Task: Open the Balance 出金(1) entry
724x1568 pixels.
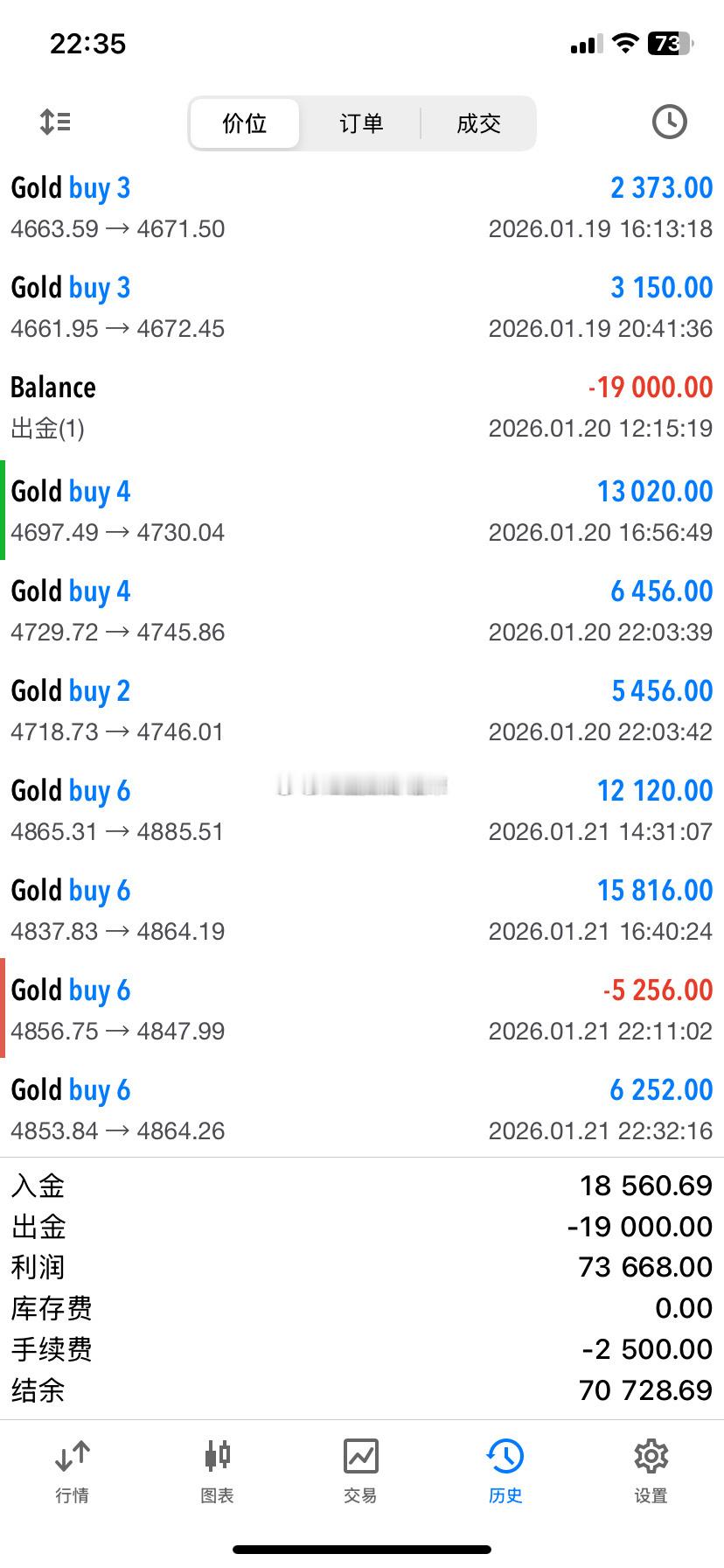Action: click(362, 407)
